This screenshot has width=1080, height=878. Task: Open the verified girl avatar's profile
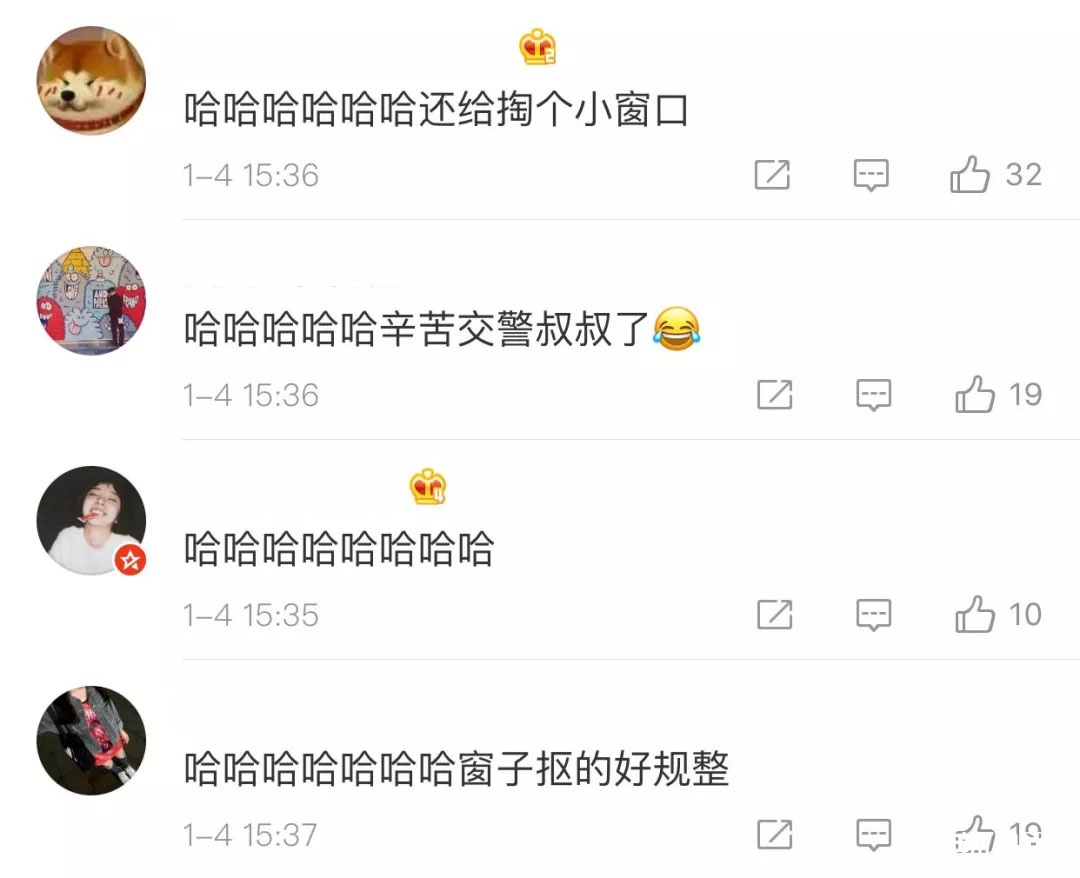pos(91,520)
